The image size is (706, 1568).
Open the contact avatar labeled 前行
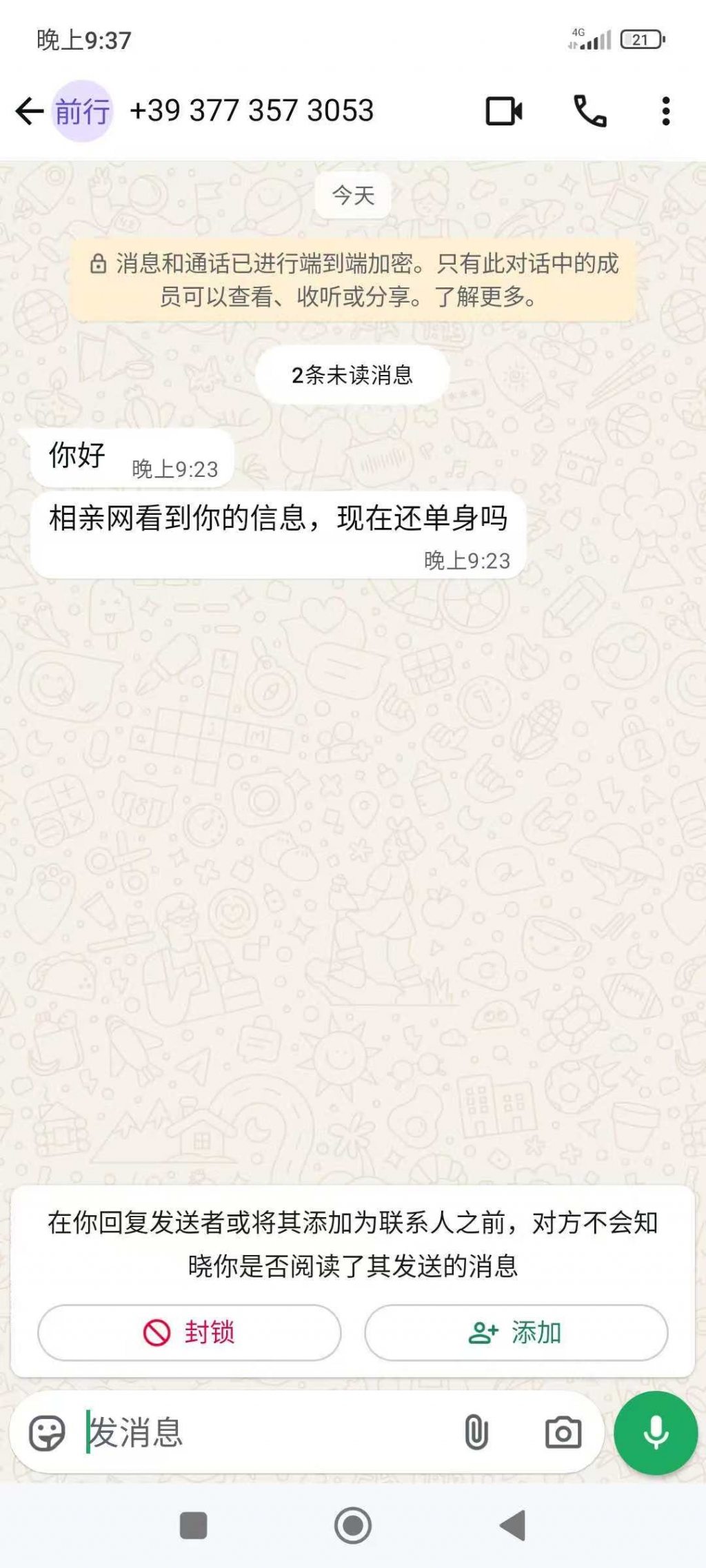pos(81,110)
